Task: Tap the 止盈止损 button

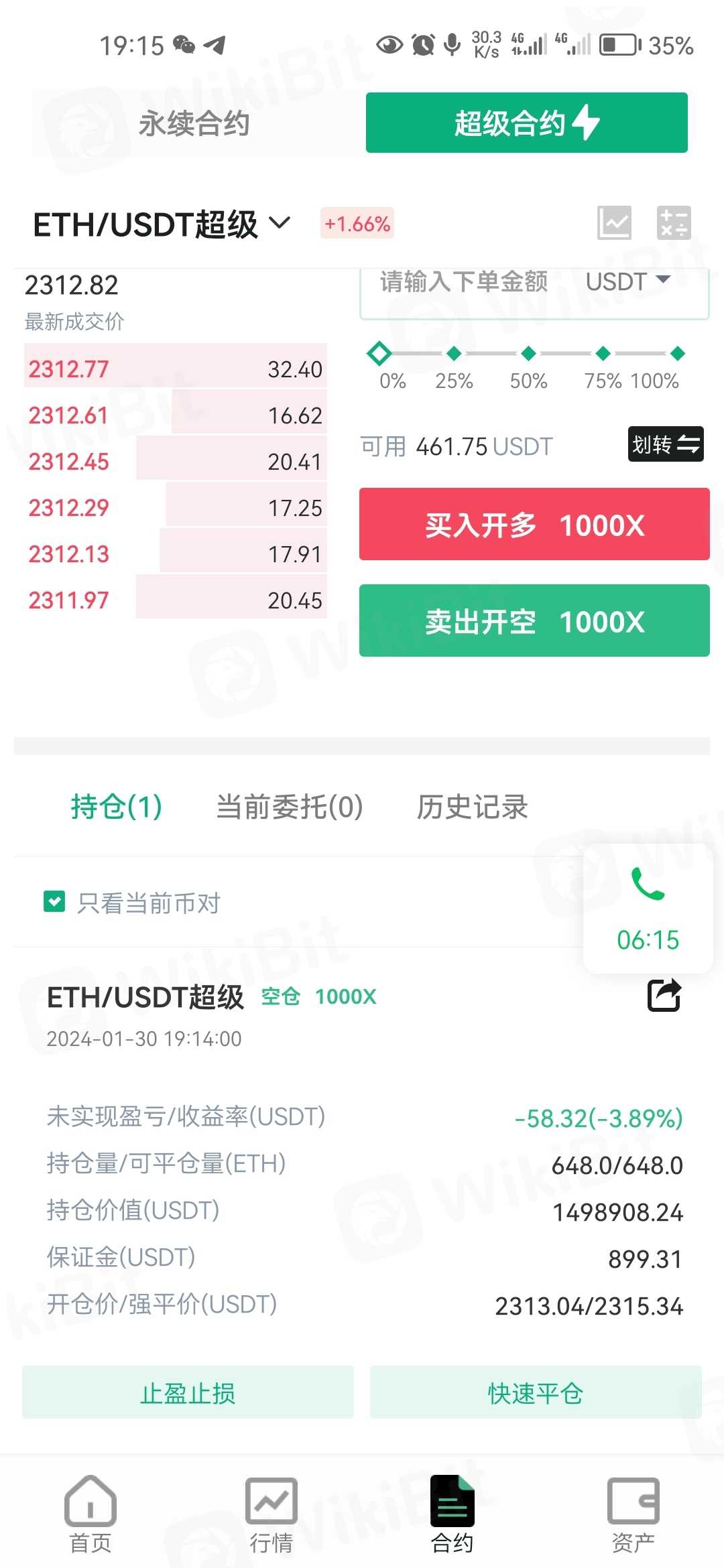Action: click(x=188, y=1393)
